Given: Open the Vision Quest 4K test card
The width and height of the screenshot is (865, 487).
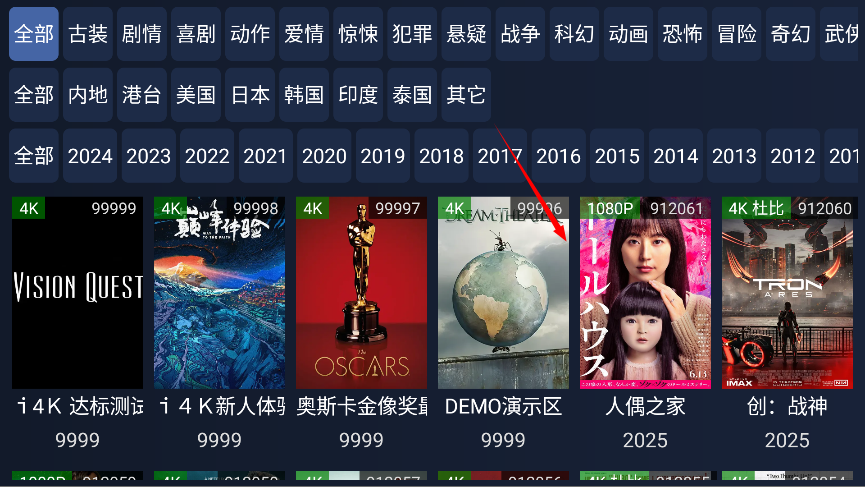Looking at the screenshot, I should (77, 292).
